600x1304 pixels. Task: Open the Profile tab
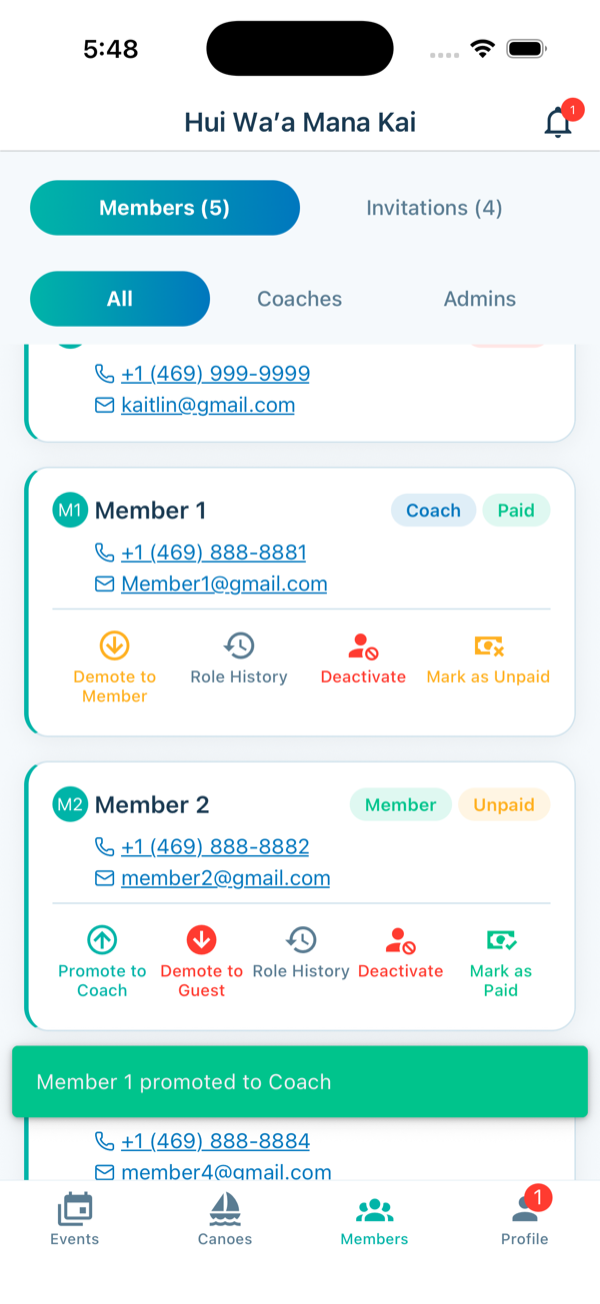[525, 1219]
